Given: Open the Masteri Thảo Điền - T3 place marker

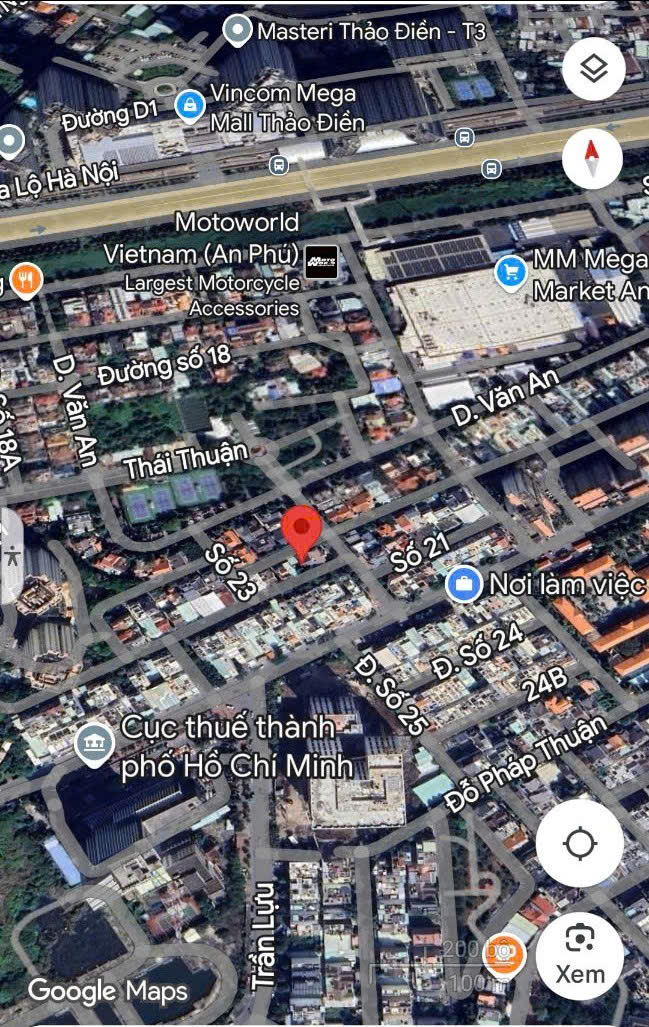Looking at the screenshot, I should coord(237,31).
